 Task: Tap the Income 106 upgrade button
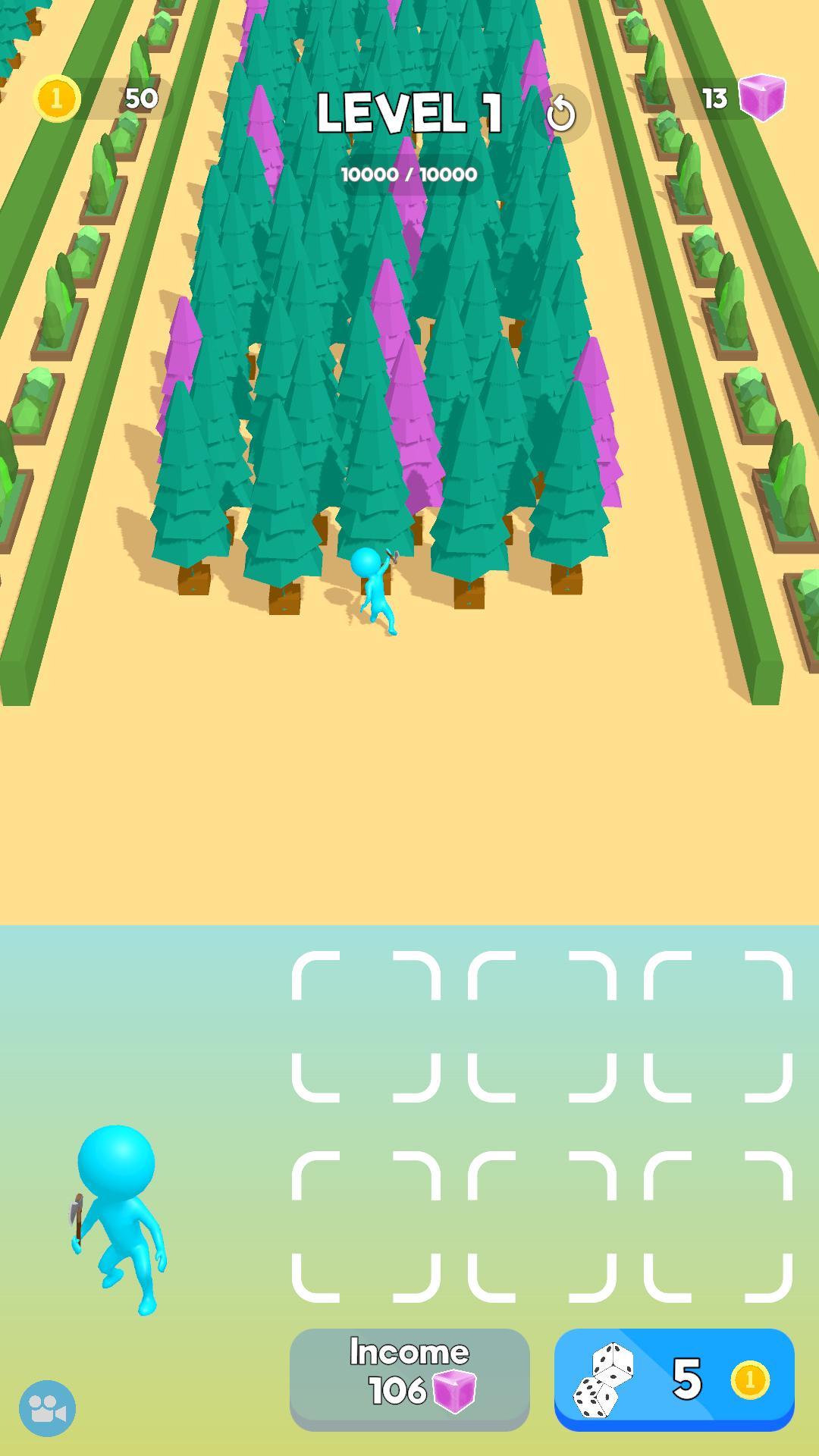[x=409, y=1379]
